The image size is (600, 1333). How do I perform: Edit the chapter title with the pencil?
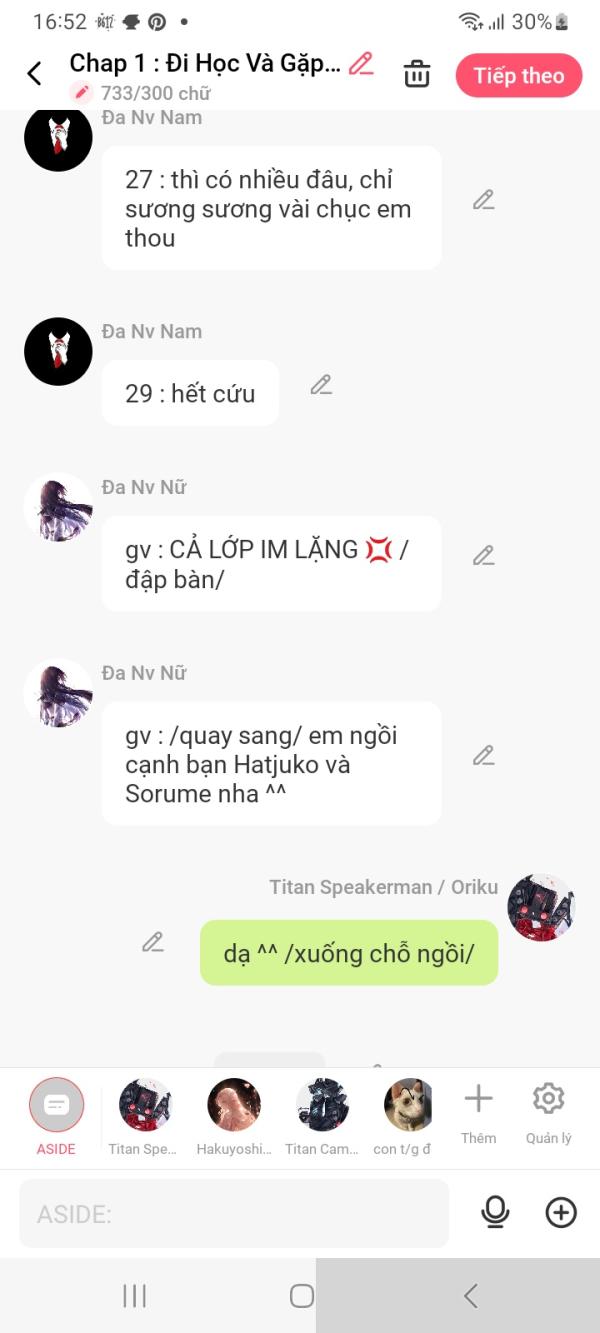click(x=361, y=64)
